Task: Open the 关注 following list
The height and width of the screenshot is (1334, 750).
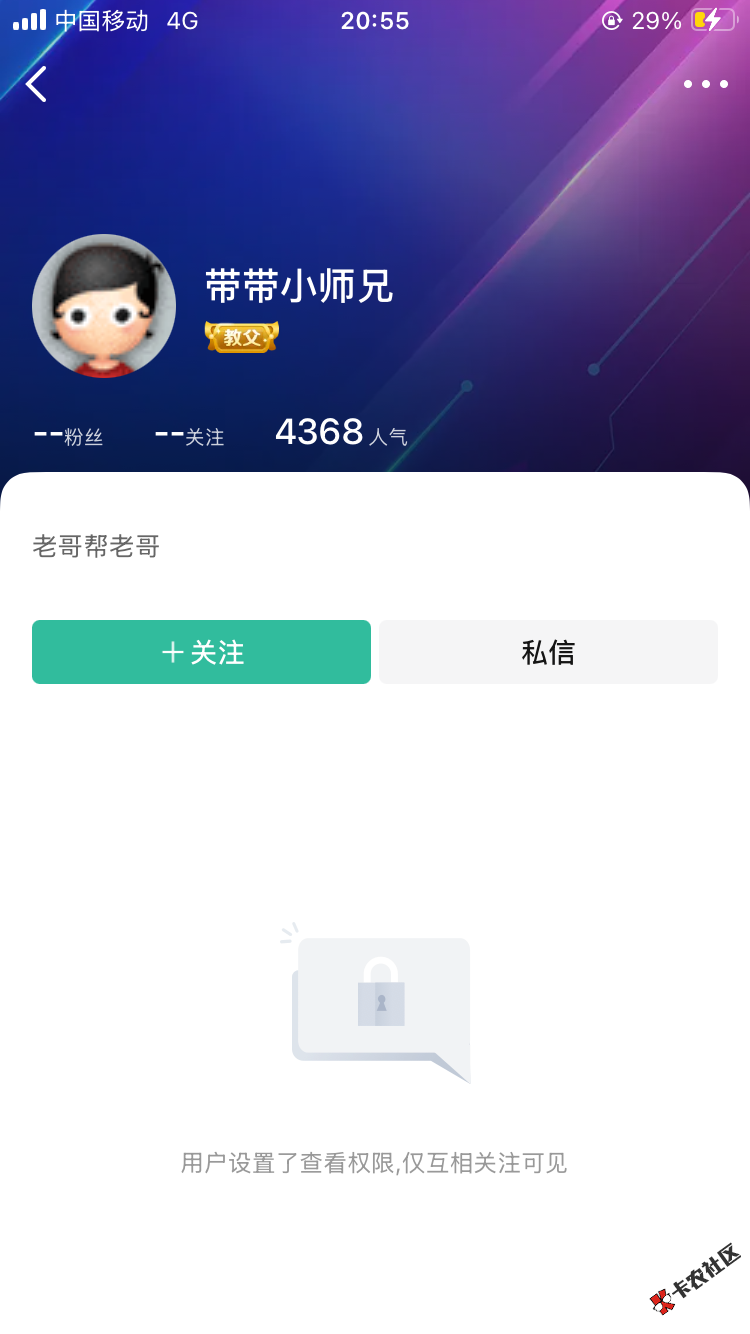Action: 190,435
